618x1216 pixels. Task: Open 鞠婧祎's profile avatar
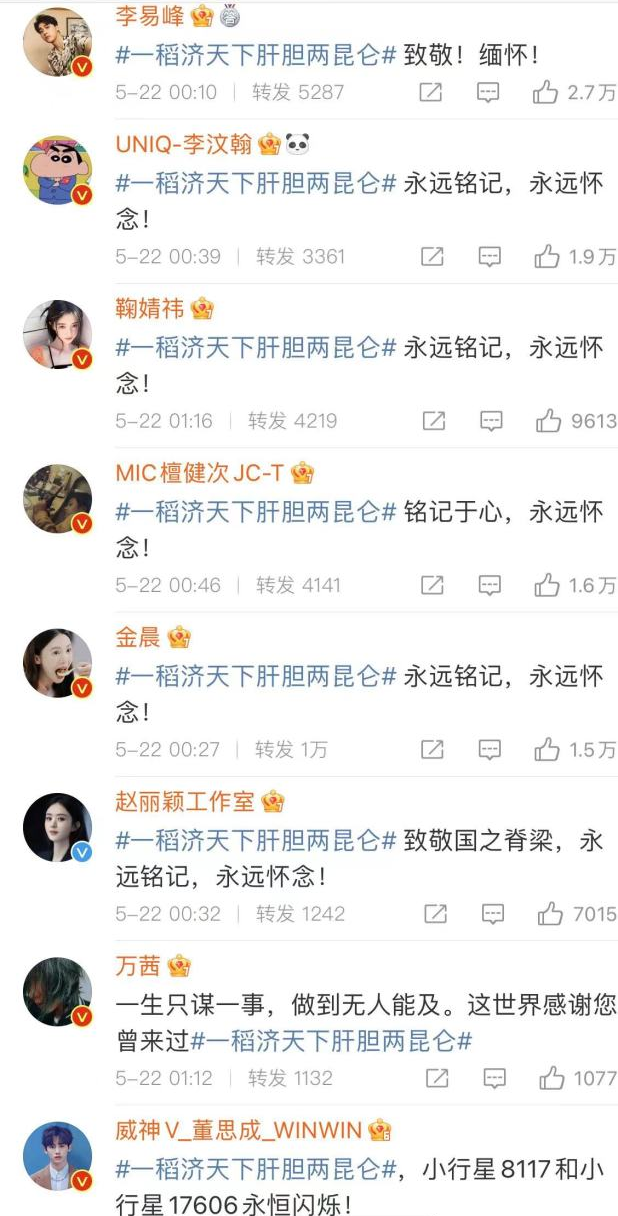[x=58, y=334]
